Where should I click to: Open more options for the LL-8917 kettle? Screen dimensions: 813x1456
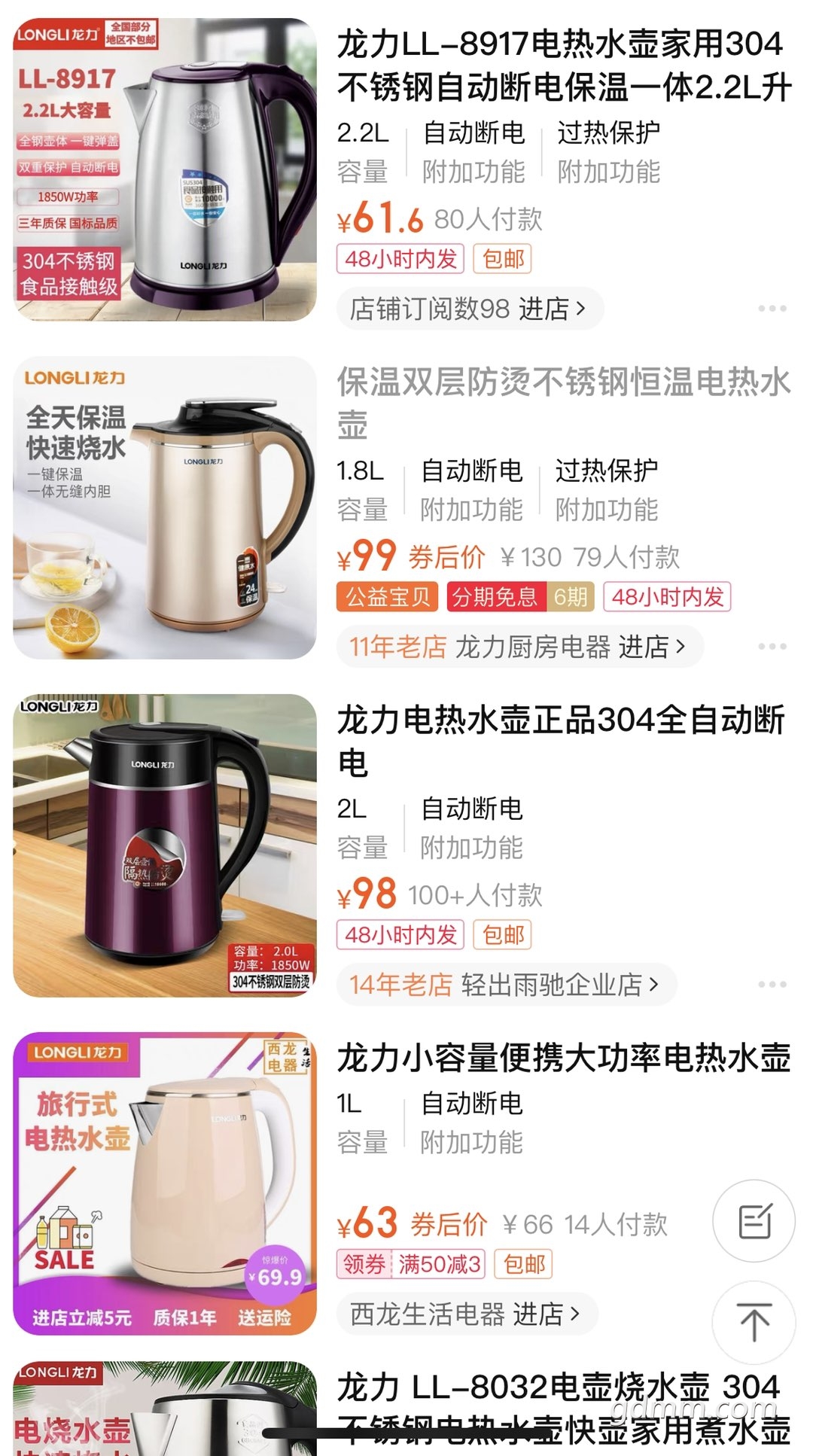click(x=772, y=309)
